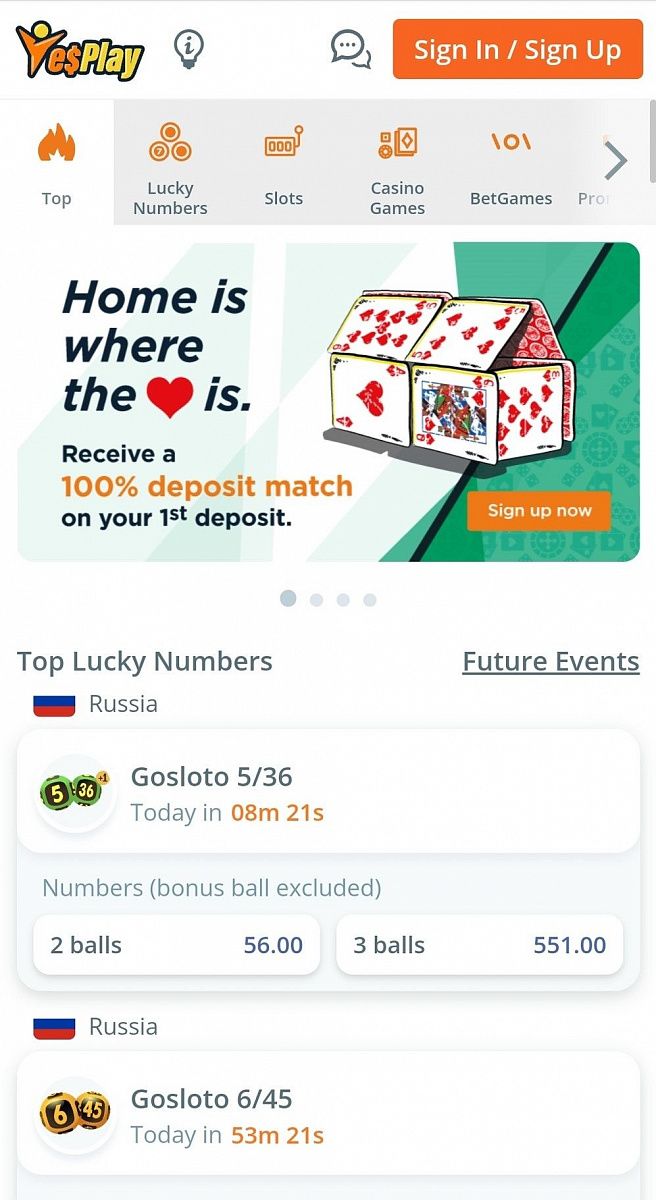Open the Future Events link
The image size is (656, 1200).
point(550,662)
